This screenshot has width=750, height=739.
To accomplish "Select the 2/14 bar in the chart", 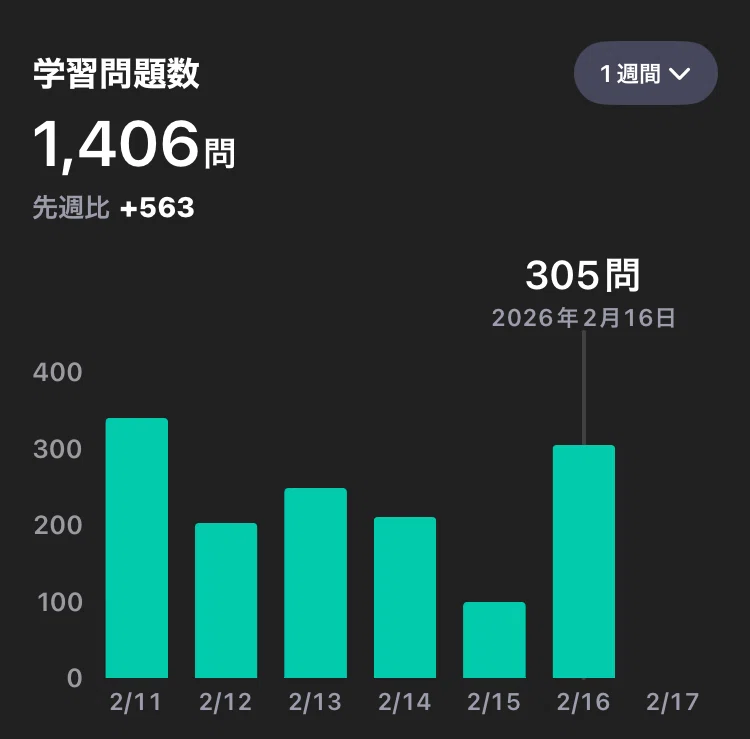I will 405,597.
